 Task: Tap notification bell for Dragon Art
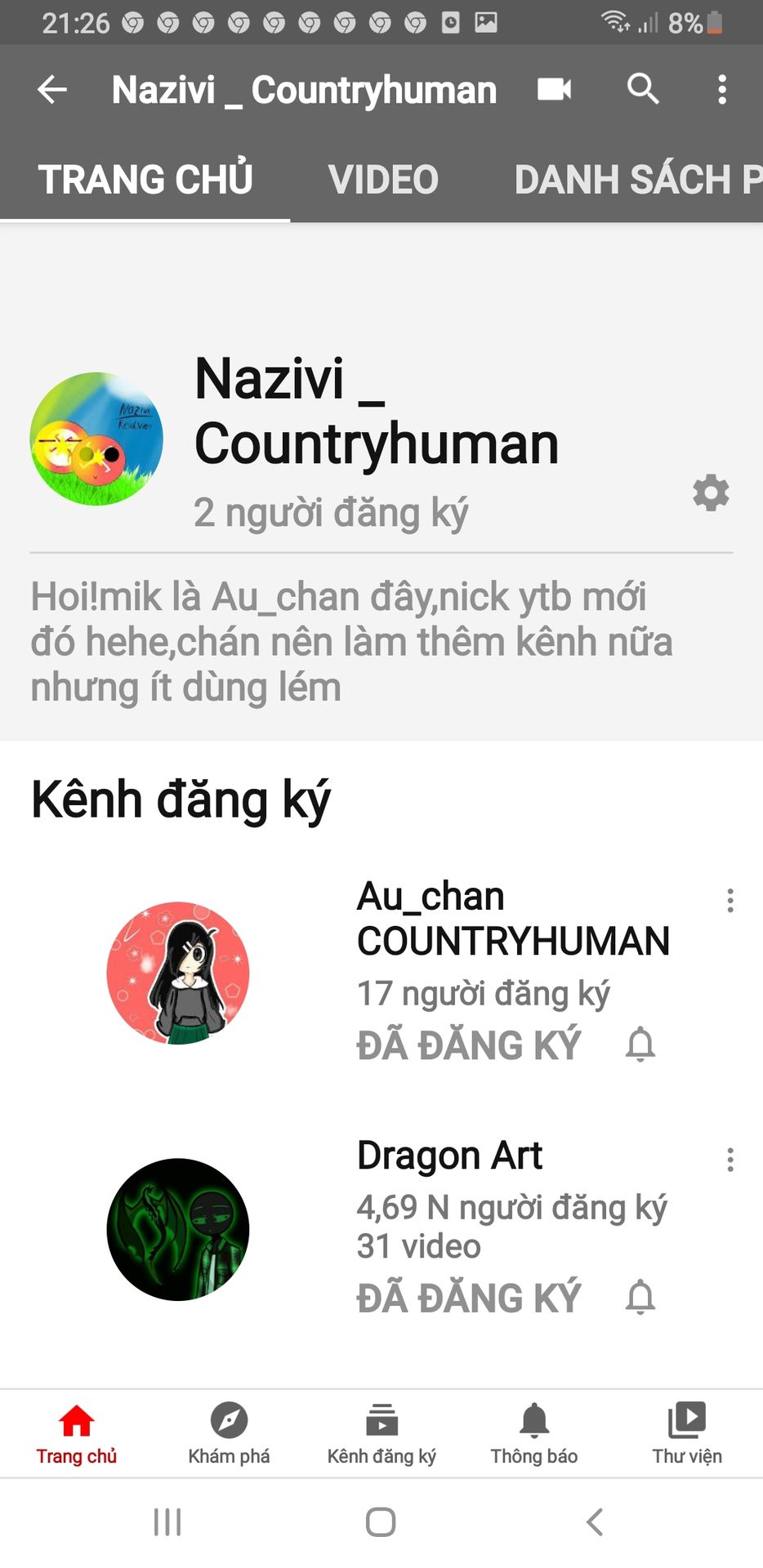(x=640, y=1298)
